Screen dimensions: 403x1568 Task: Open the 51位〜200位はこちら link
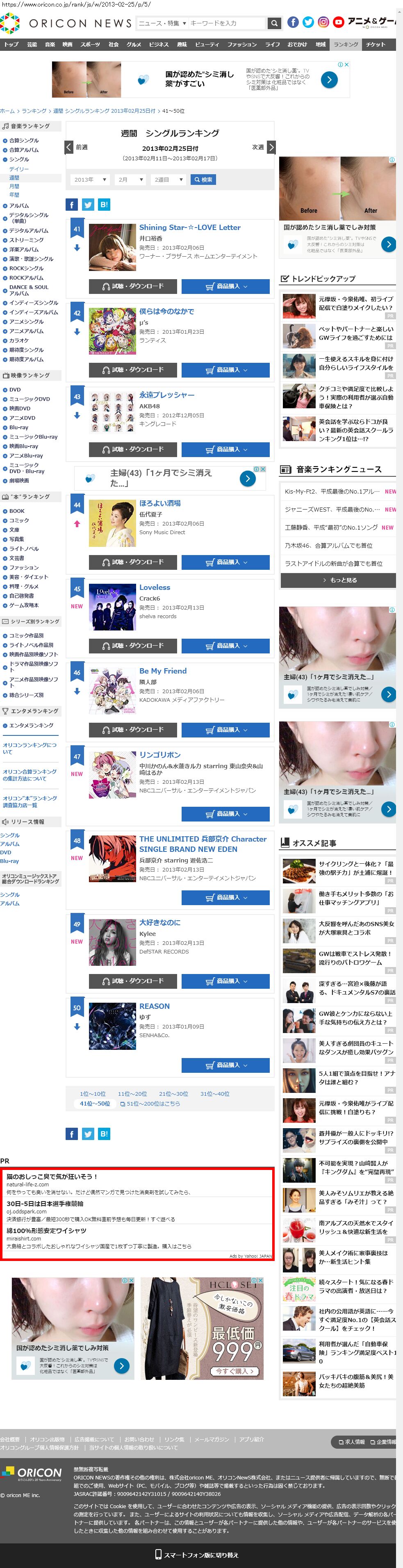150,1103
